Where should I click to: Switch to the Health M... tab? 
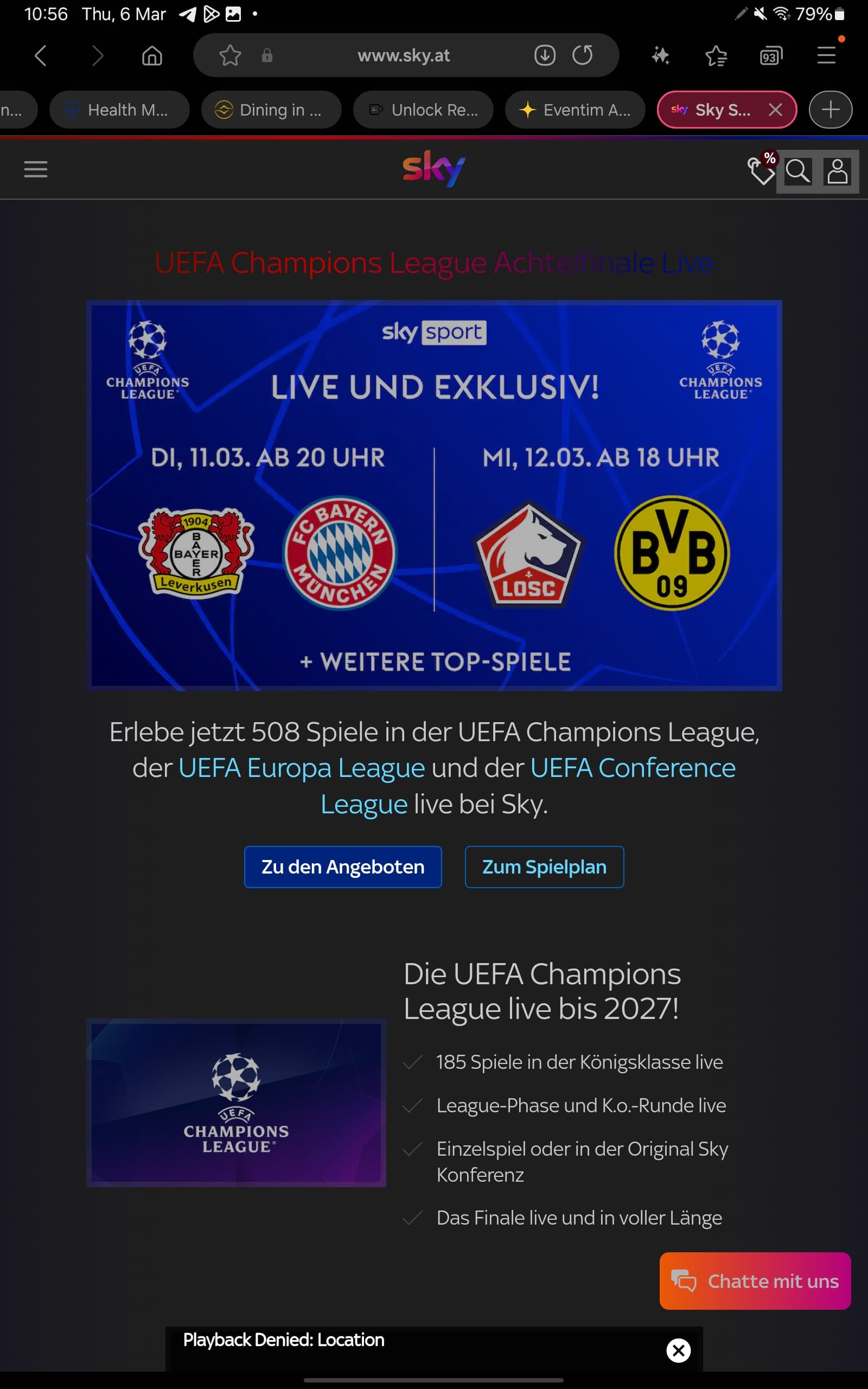[x=119, y=110]
